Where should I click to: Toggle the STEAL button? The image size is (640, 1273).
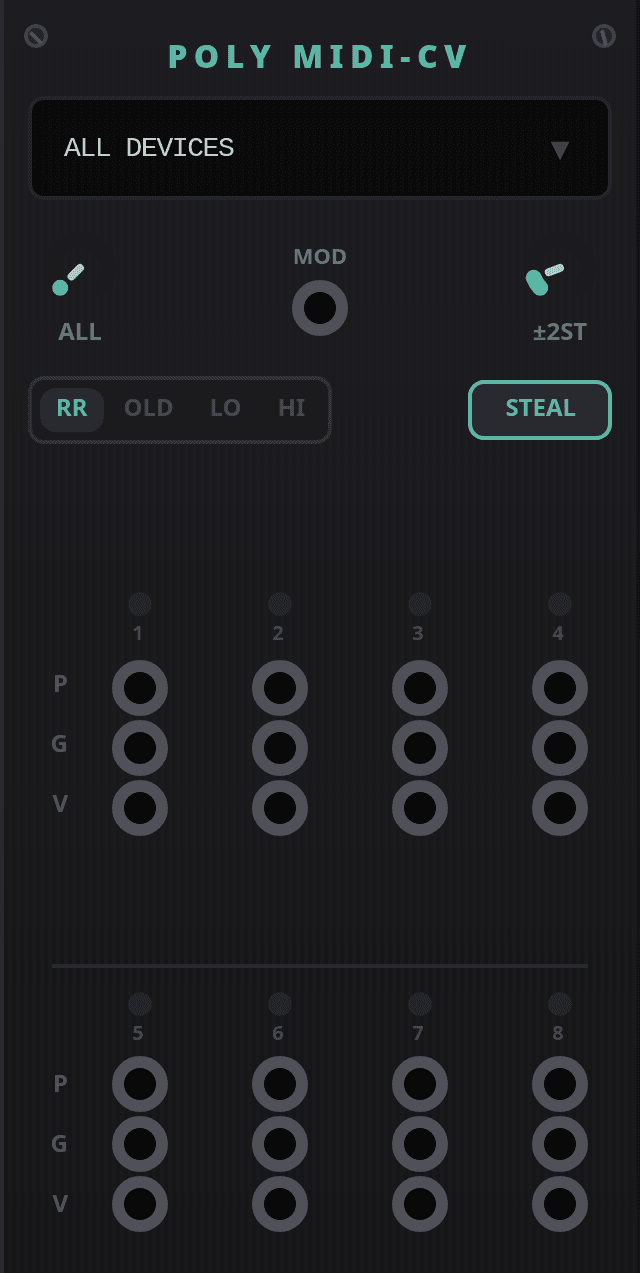pyautogui.click(x=540, y=409)
